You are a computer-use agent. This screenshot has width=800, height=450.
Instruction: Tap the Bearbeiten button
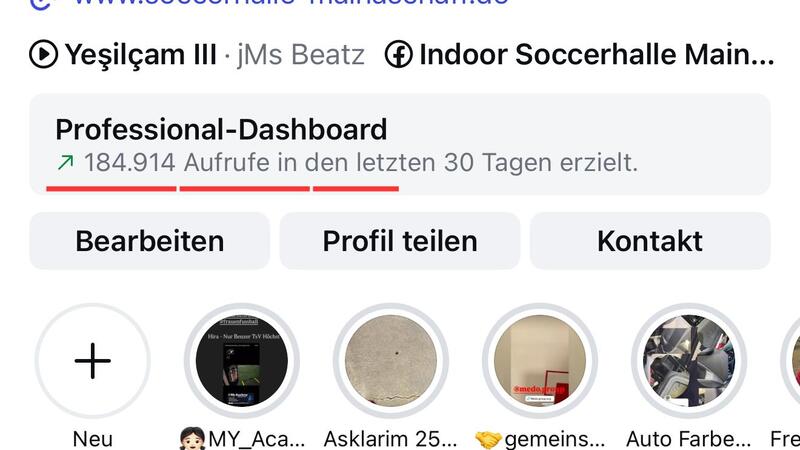pyautogui.click(x=150, y=241)
